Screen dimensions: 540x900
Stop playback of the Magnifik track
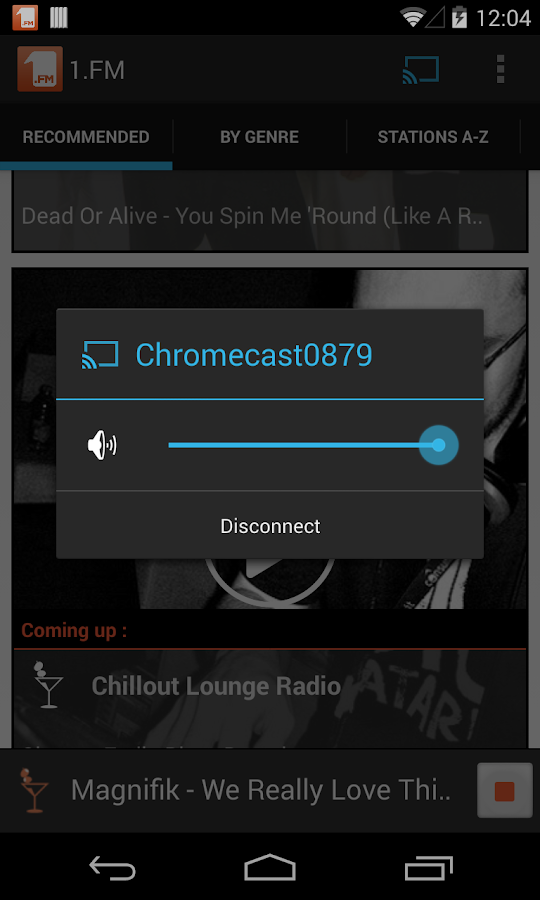point(504,790)
